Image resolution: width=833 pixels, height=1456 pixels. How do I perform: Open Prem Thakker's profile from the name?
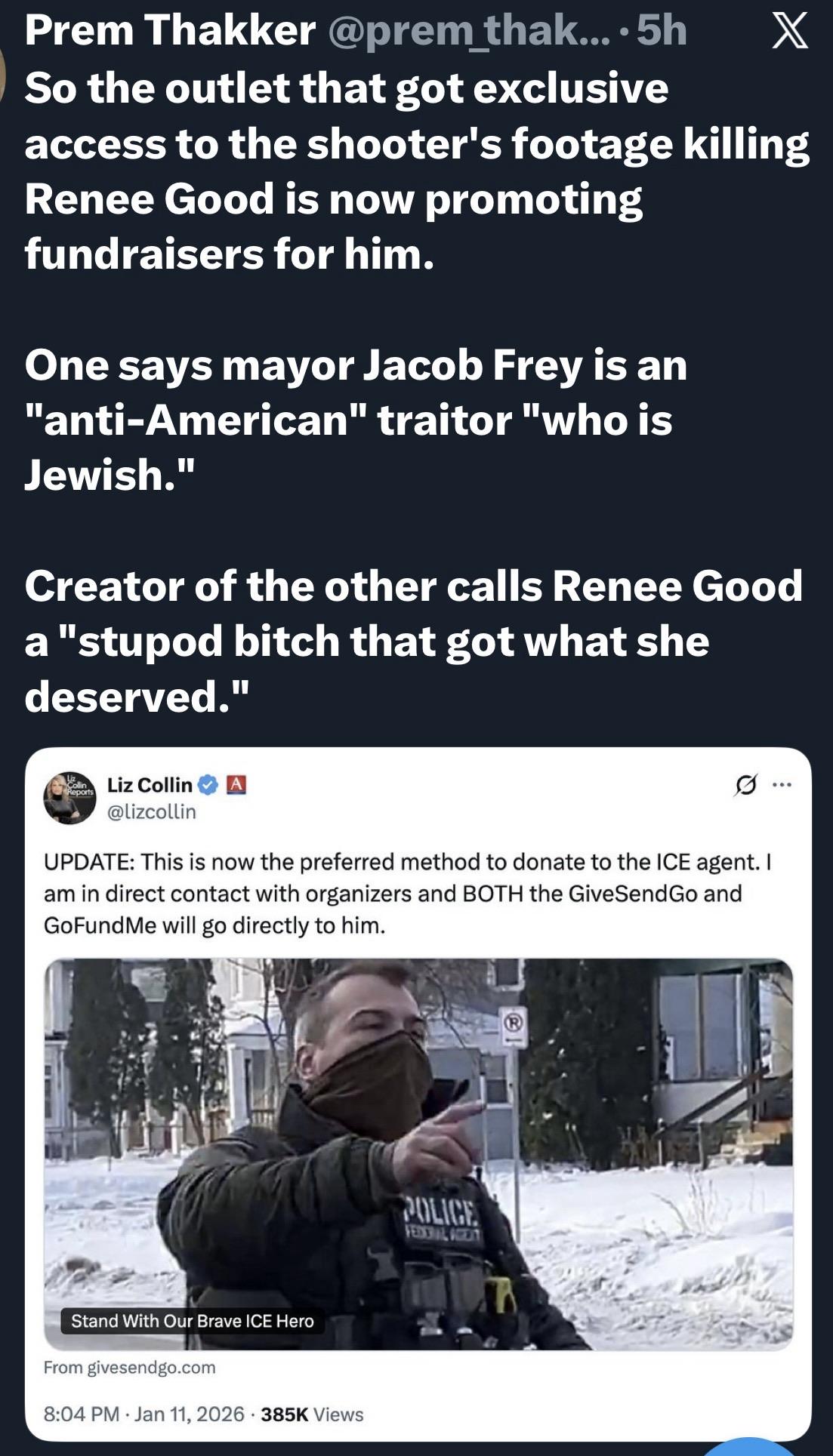pyautogui.click(x=170, y=30)
